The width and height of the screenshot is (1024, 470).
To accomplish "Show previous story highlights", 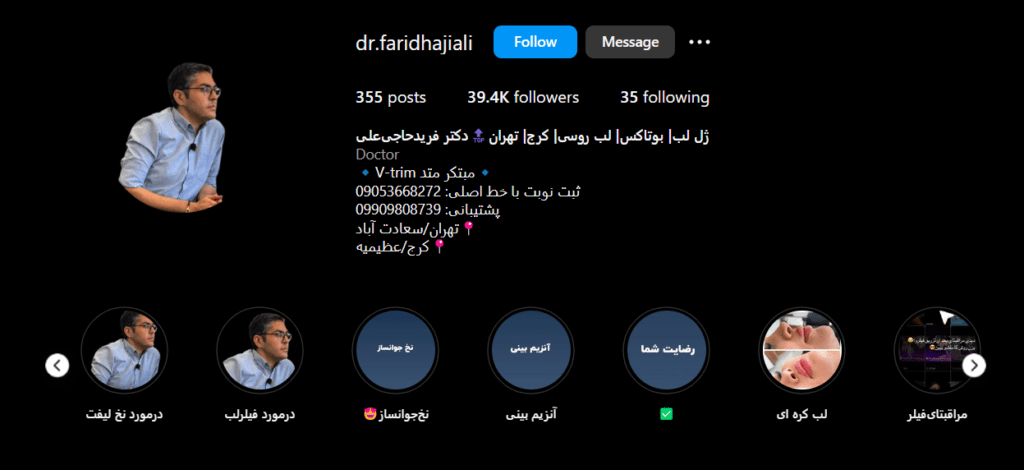I will click(x=57, y=366).
